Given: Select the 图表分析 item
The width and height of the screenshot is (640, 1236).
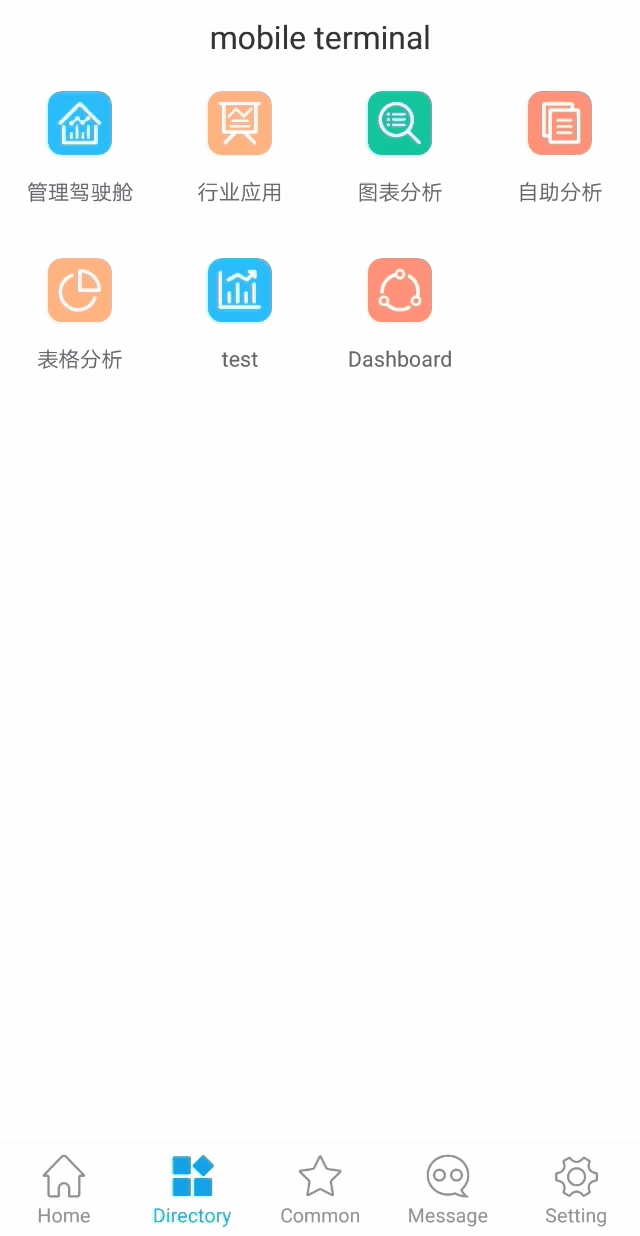Looking at the screenshot, I should 400,124.
